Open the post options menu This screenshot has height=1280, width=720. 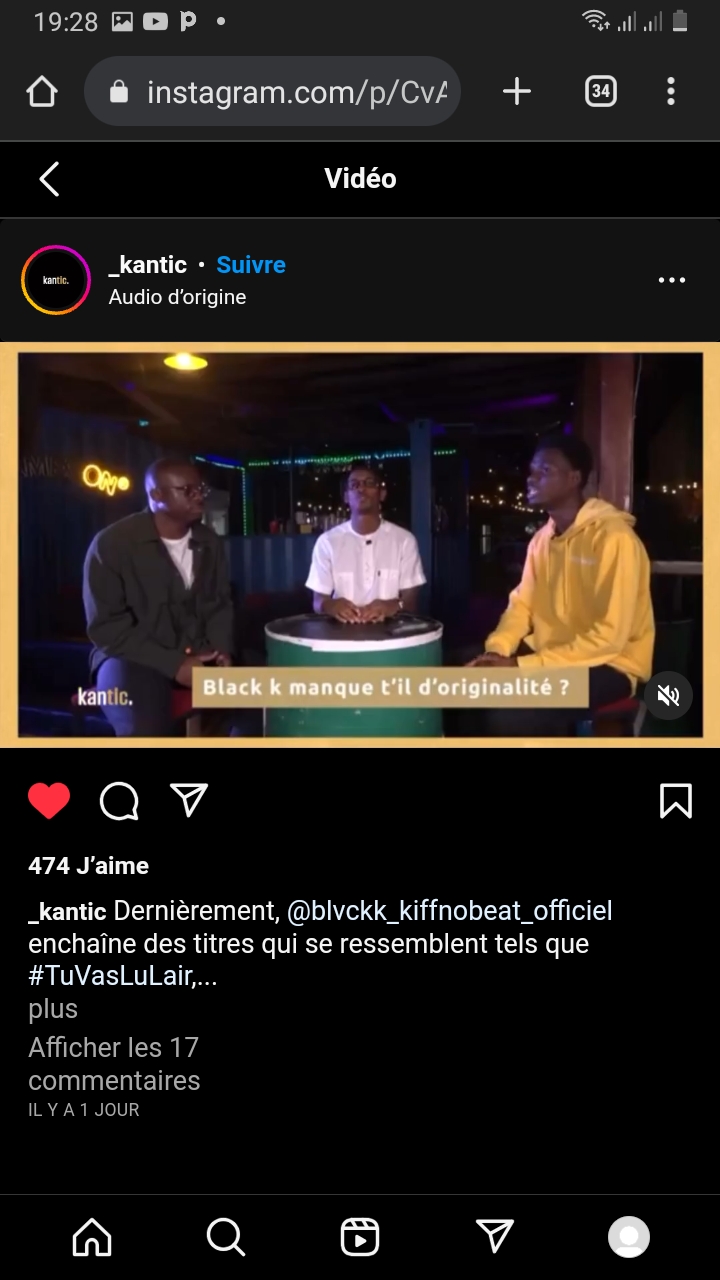(x=671, y=280)
